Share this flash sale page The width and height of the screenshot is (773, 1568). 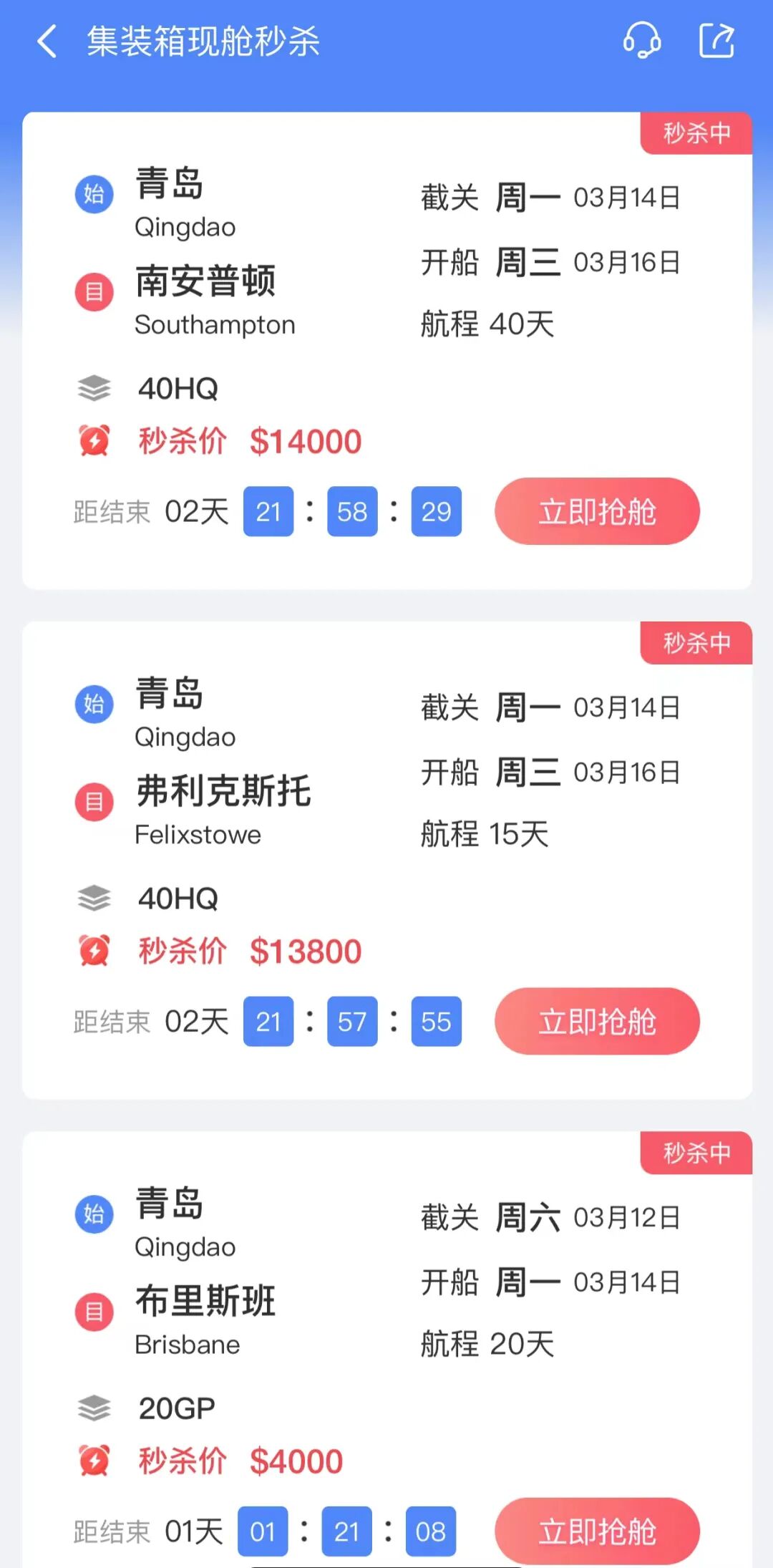pos(716,40)
